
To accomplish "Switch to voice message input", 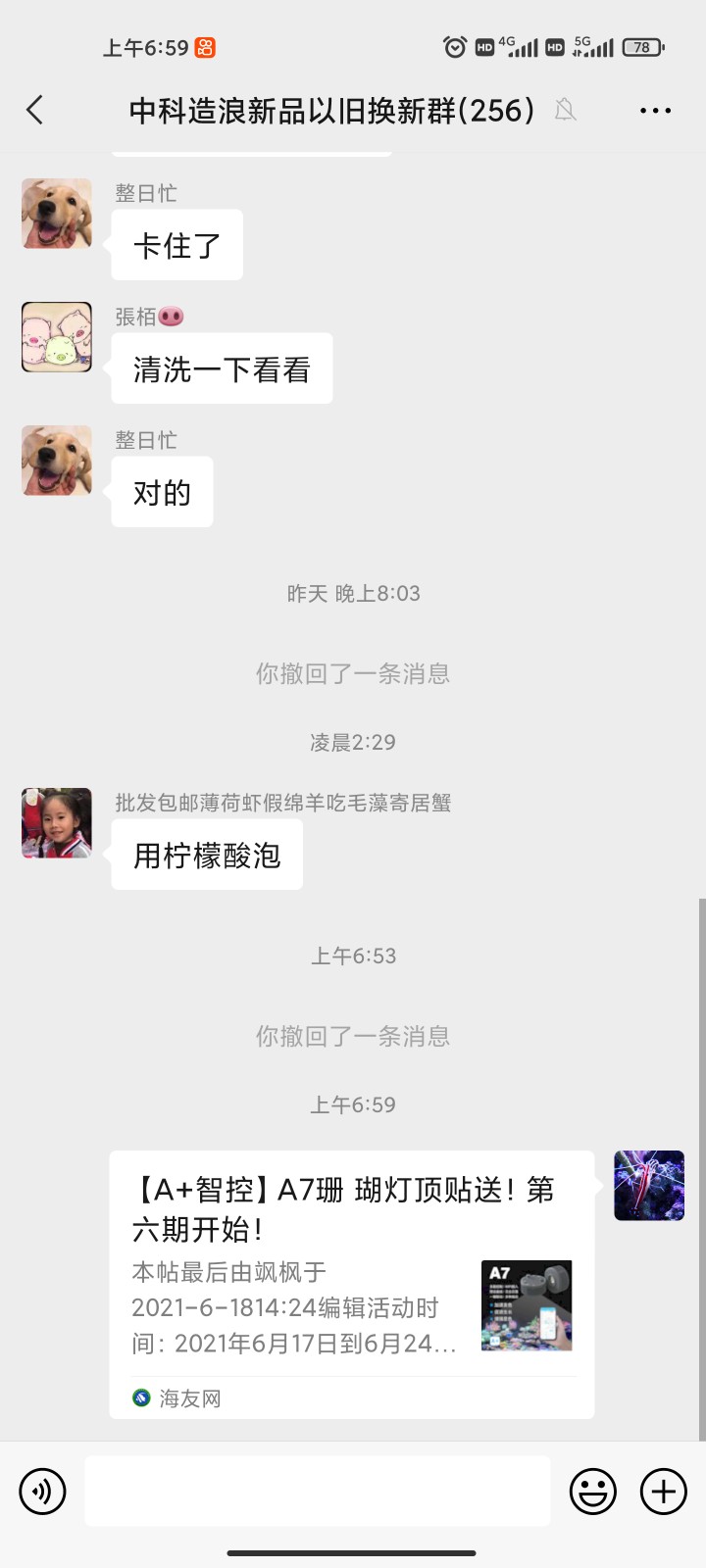I will tap(42, 1492).
